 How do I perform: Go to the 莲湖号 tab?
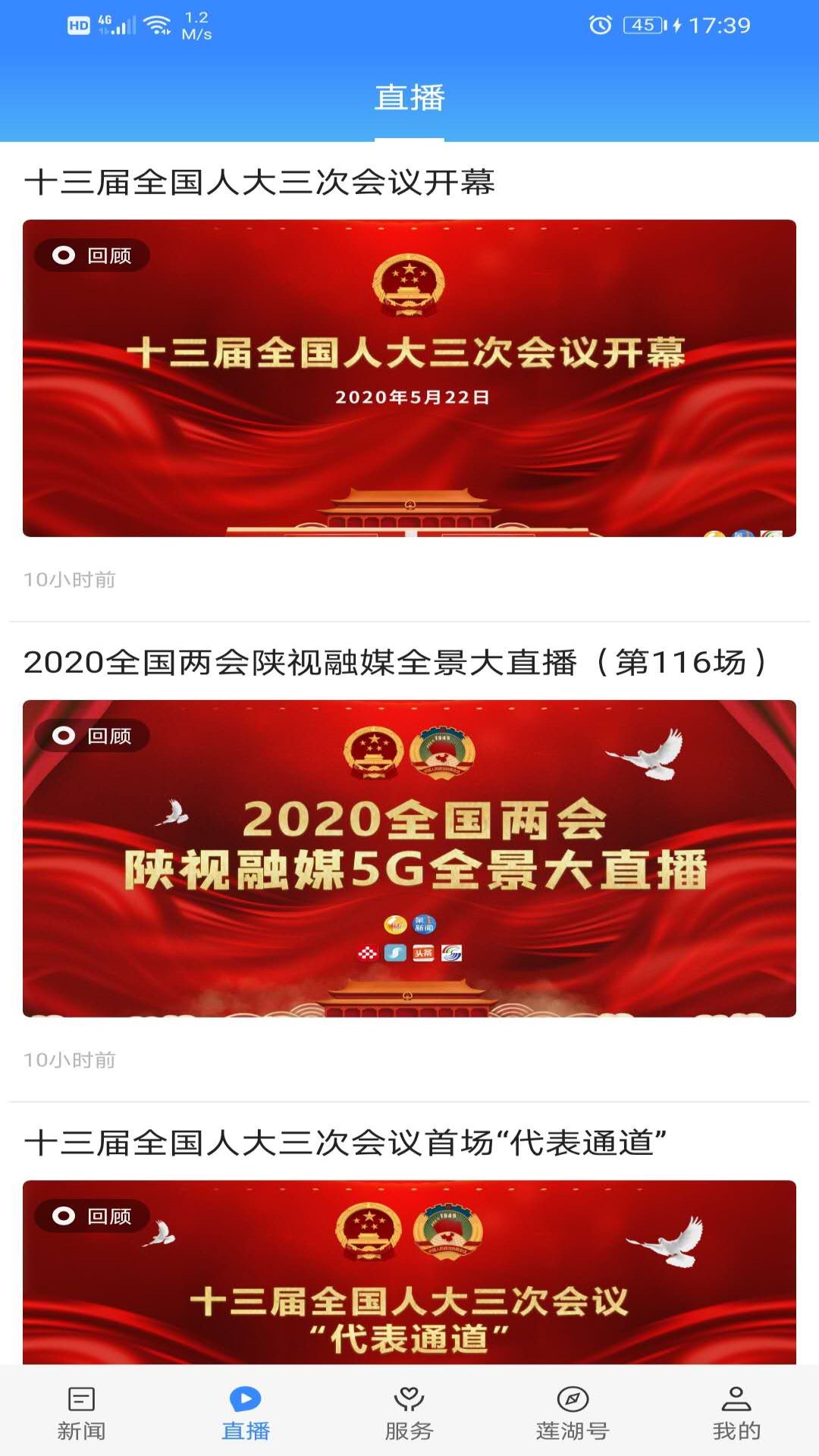(573, 1412)
